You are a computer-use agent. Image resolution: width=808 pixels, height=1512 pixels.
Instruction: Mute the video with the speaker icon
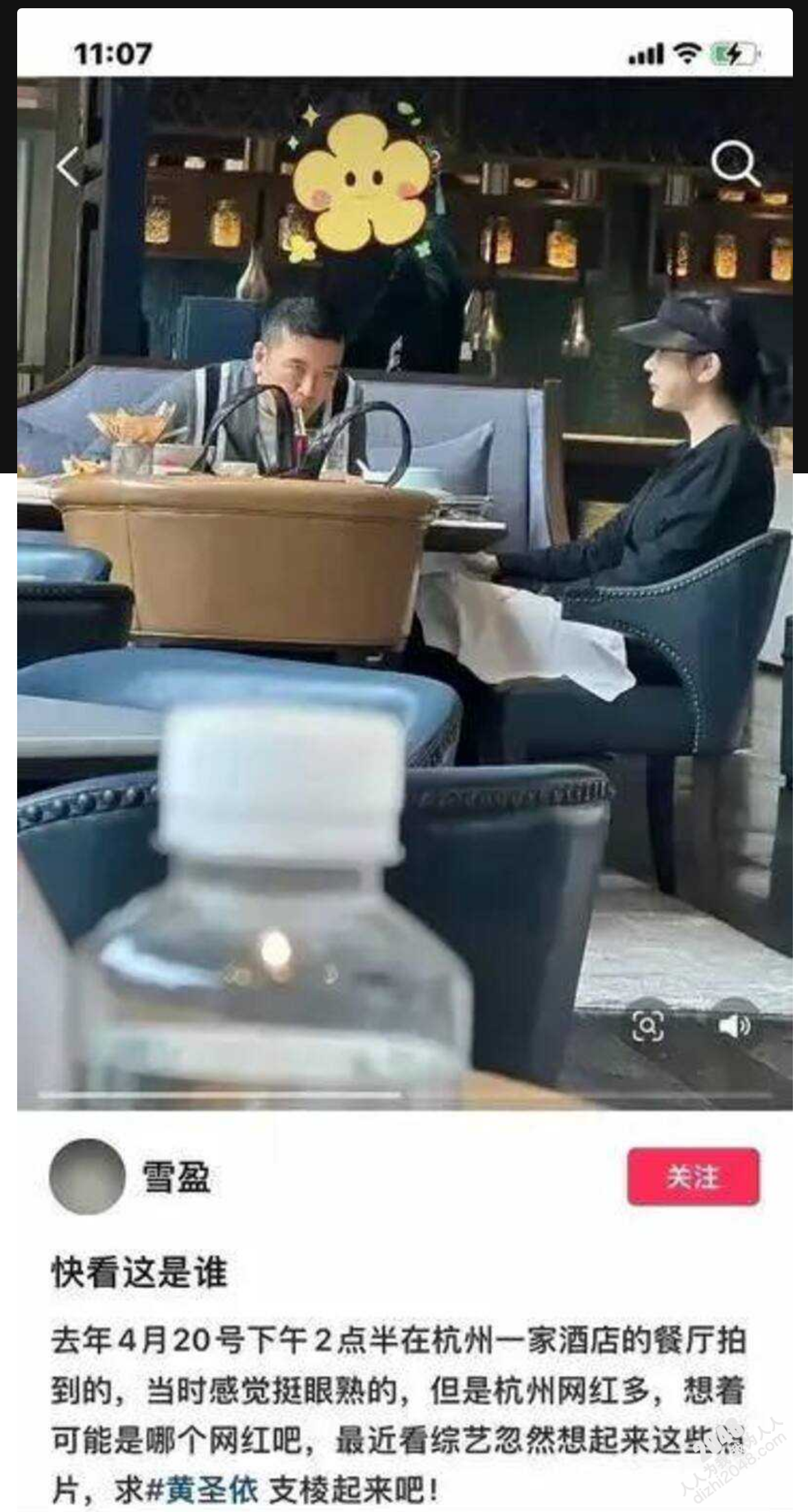(733, 1026)
